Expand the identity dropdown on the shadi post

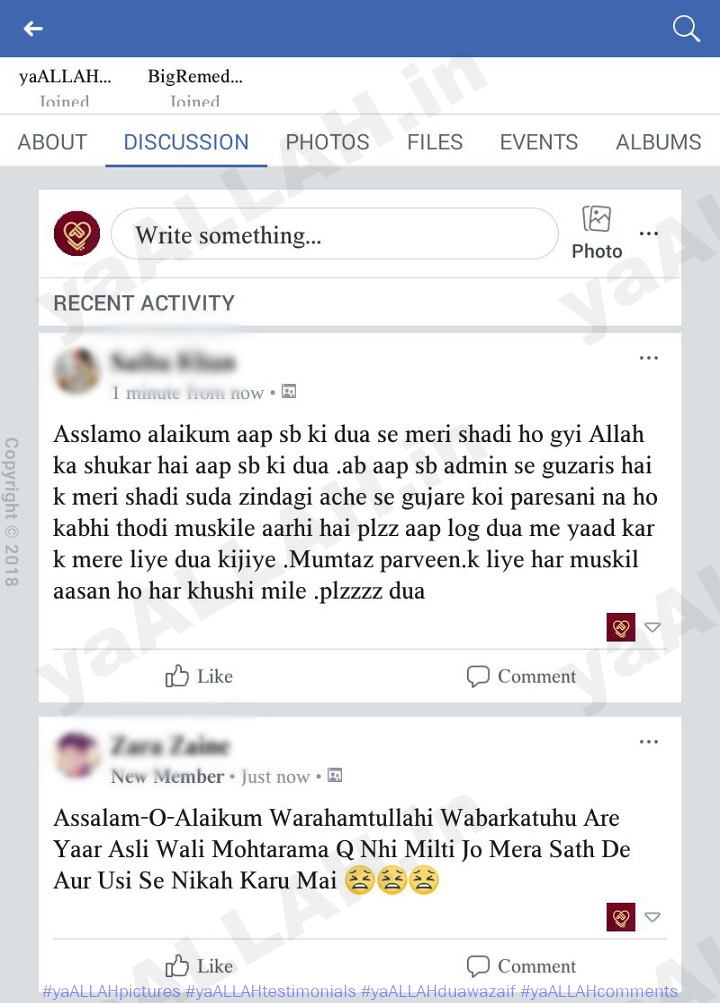pos(652,628)
